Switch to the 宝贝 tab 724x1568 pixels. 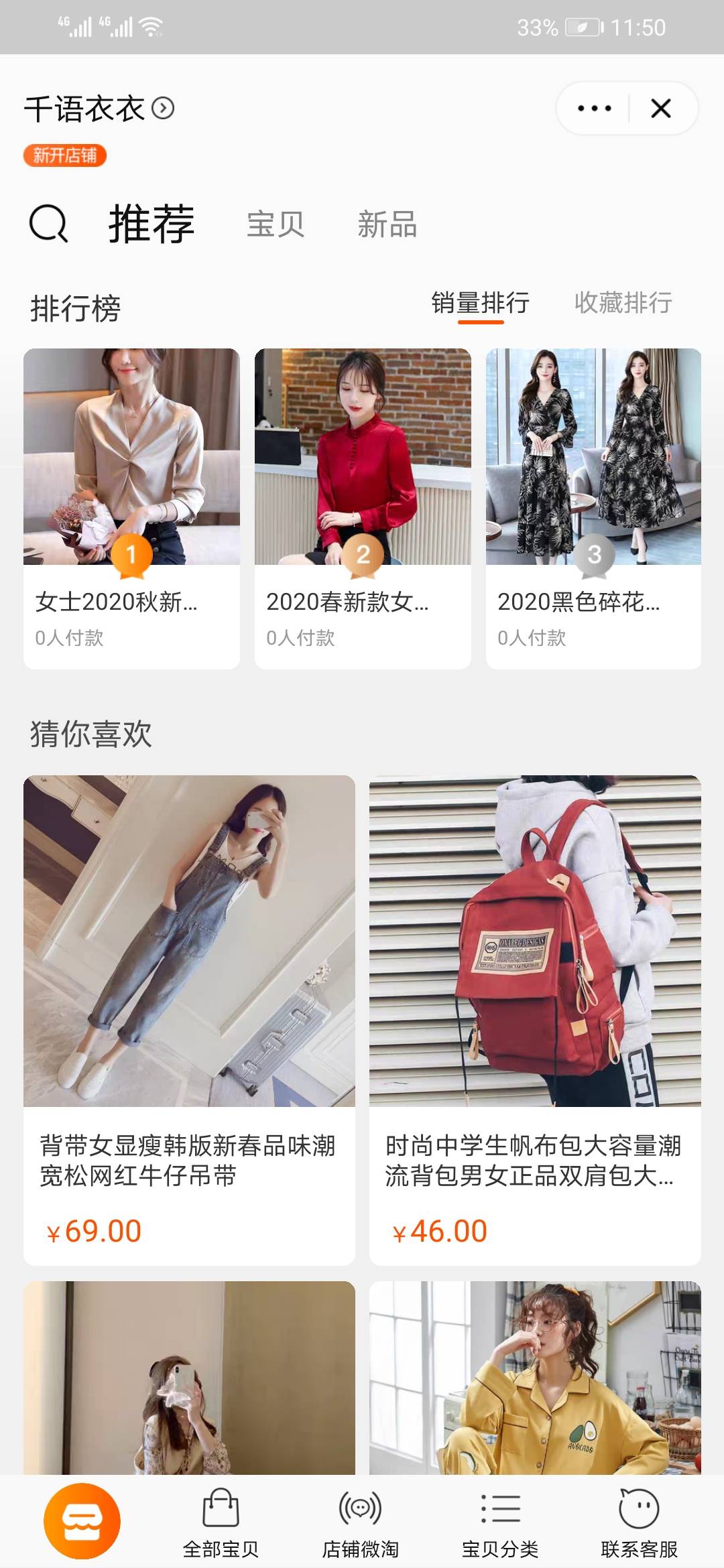click(x=276, y=224)
